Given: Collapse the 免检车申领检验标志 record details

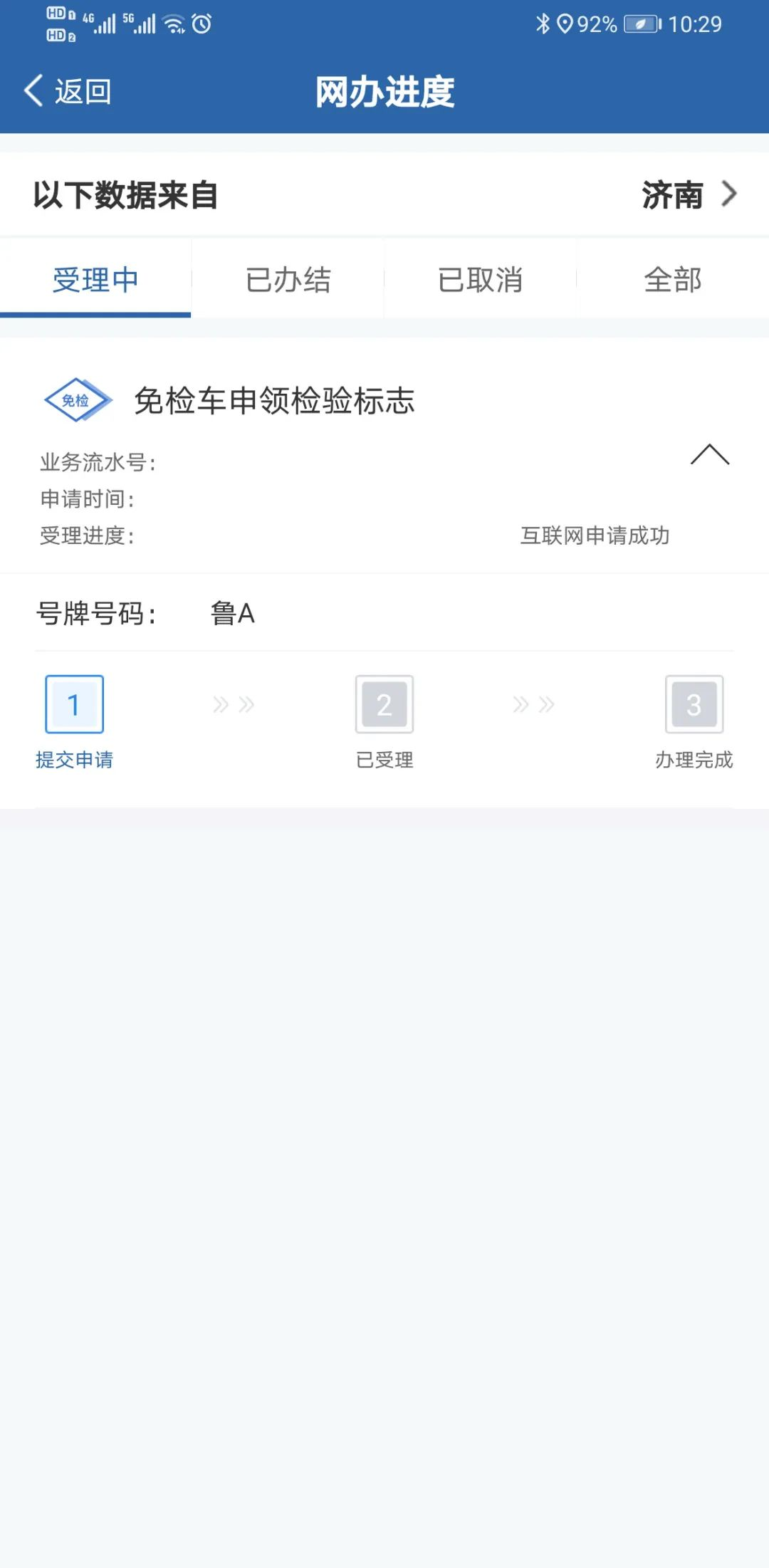Looking at the screenshot, I should [710, 454].
